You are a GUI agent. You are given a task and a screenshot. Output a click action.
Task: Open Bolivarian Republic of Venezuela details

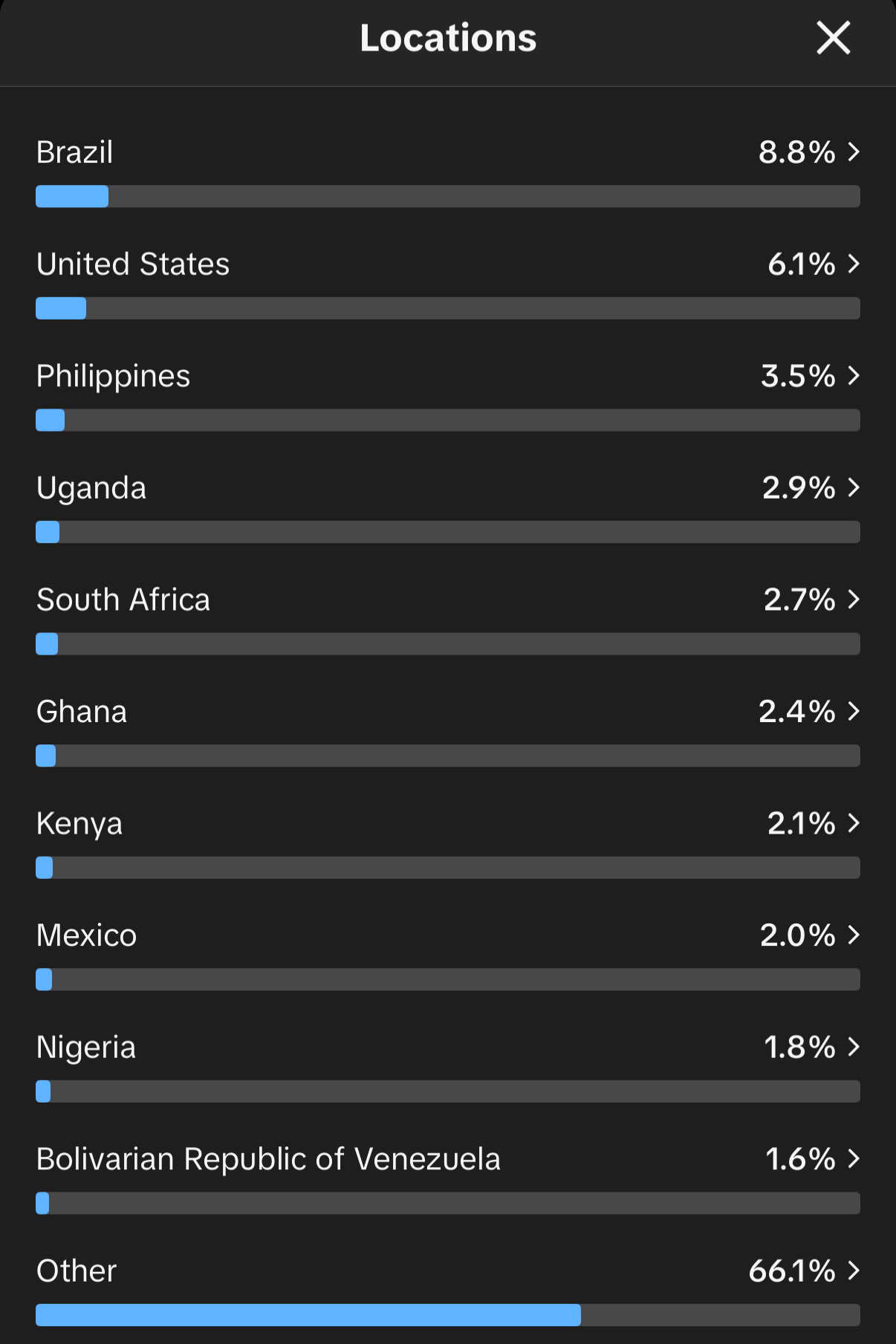(x=448, y=1178)
